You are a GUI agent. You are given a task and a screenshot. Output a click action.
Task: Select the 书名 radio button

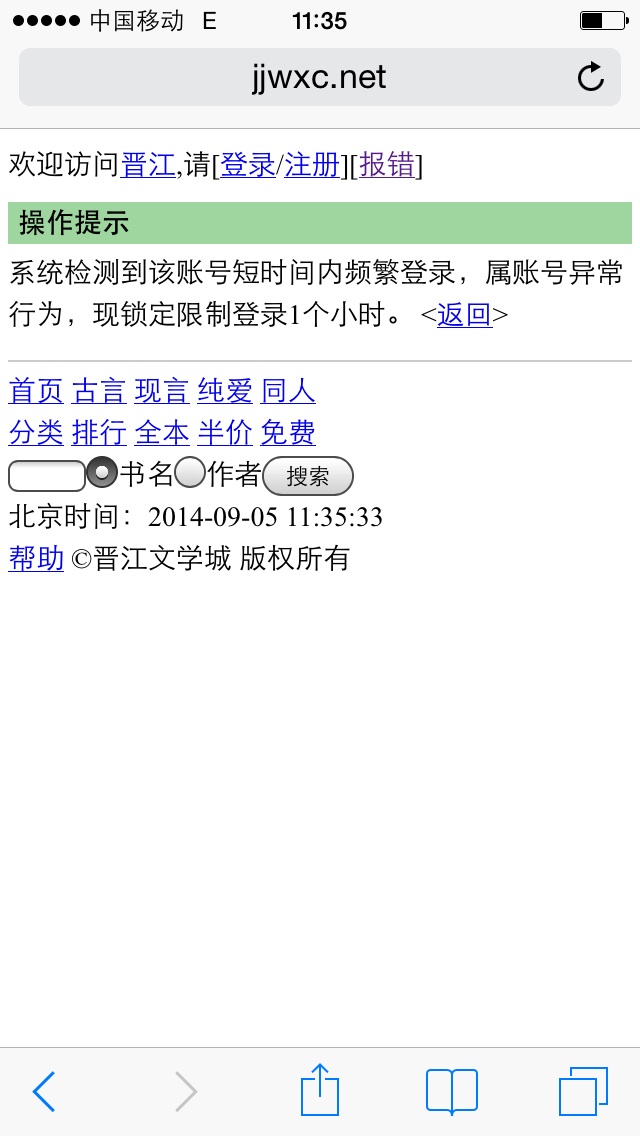[x=102, y=472]
